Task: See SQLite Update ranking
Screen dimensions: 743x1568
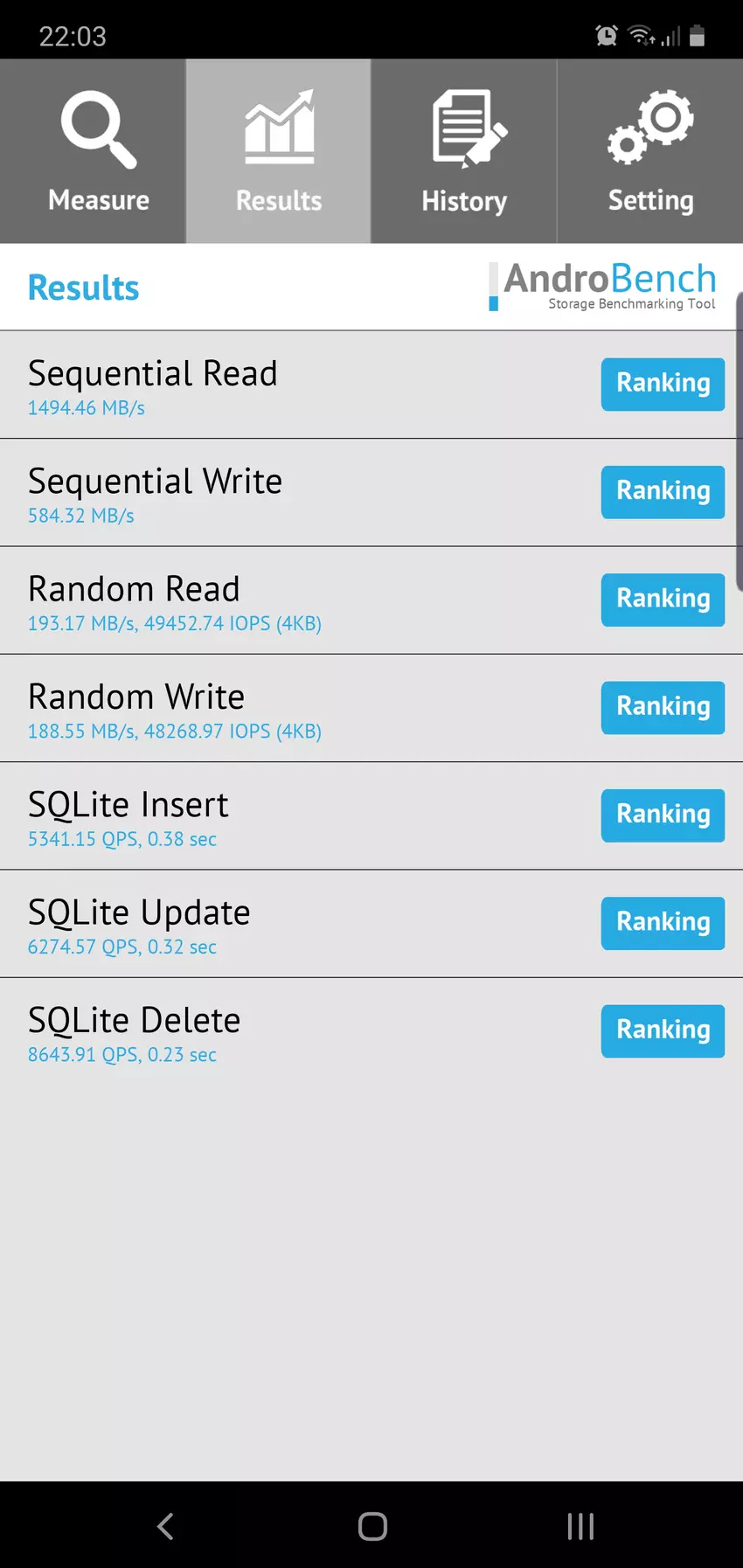Action: coord(663,923)
